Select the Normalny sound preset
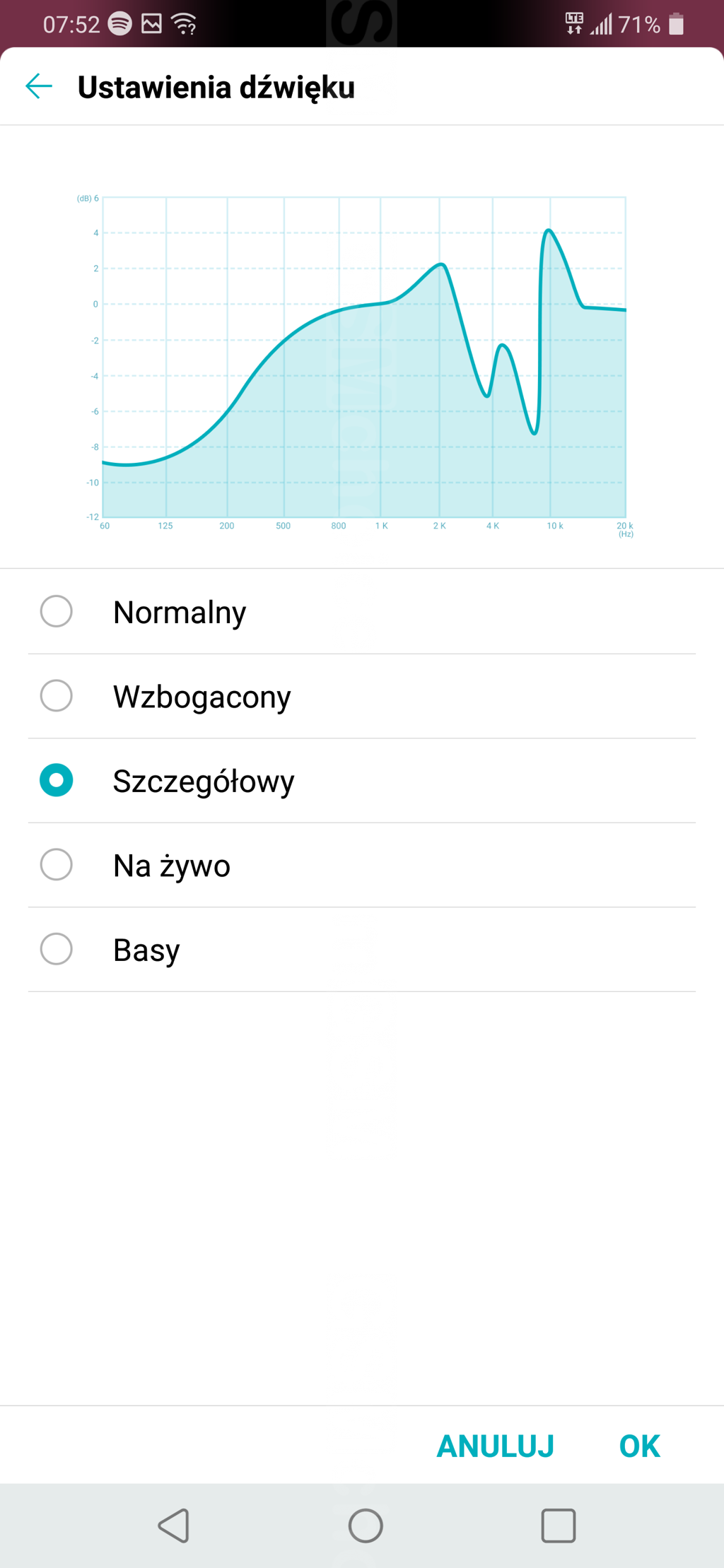This screenshot has height=1568, width=724. [57, 611]
